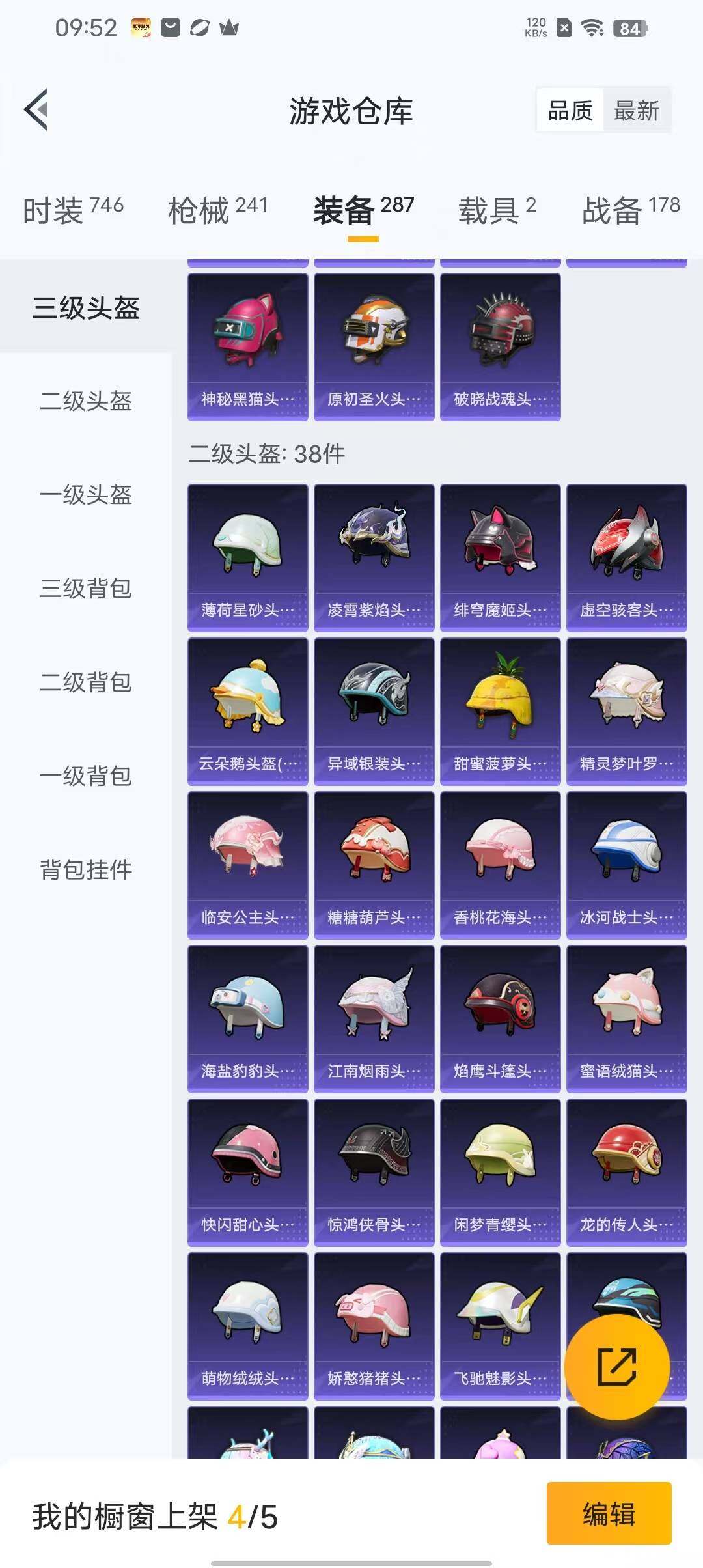The image size is (703, 1568).
Task: Tap the 编辑 button
Action: coord(609,1514)
